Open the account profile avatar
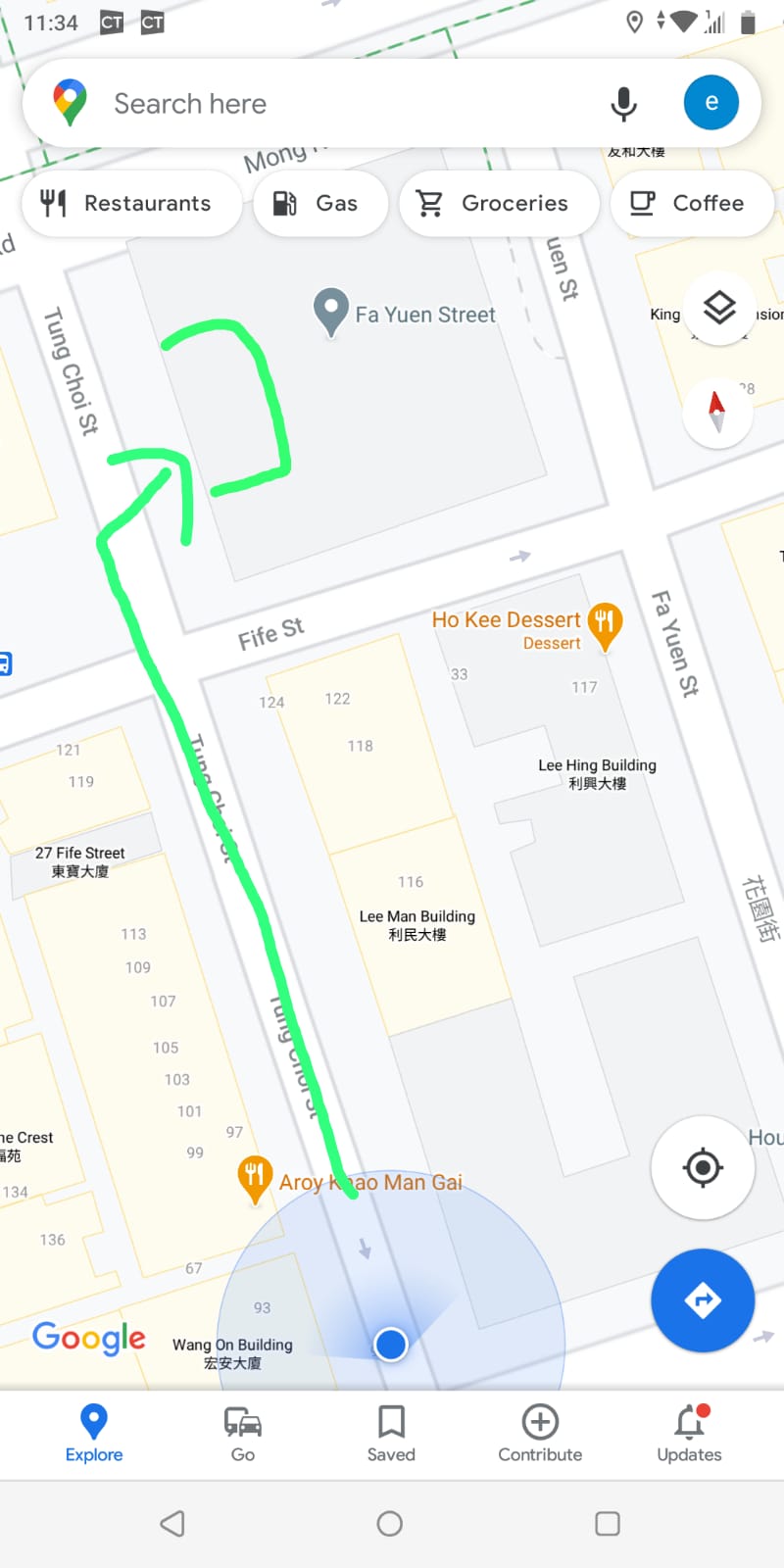This screenshot has width=784, height=1568. [x=710, y=103]
